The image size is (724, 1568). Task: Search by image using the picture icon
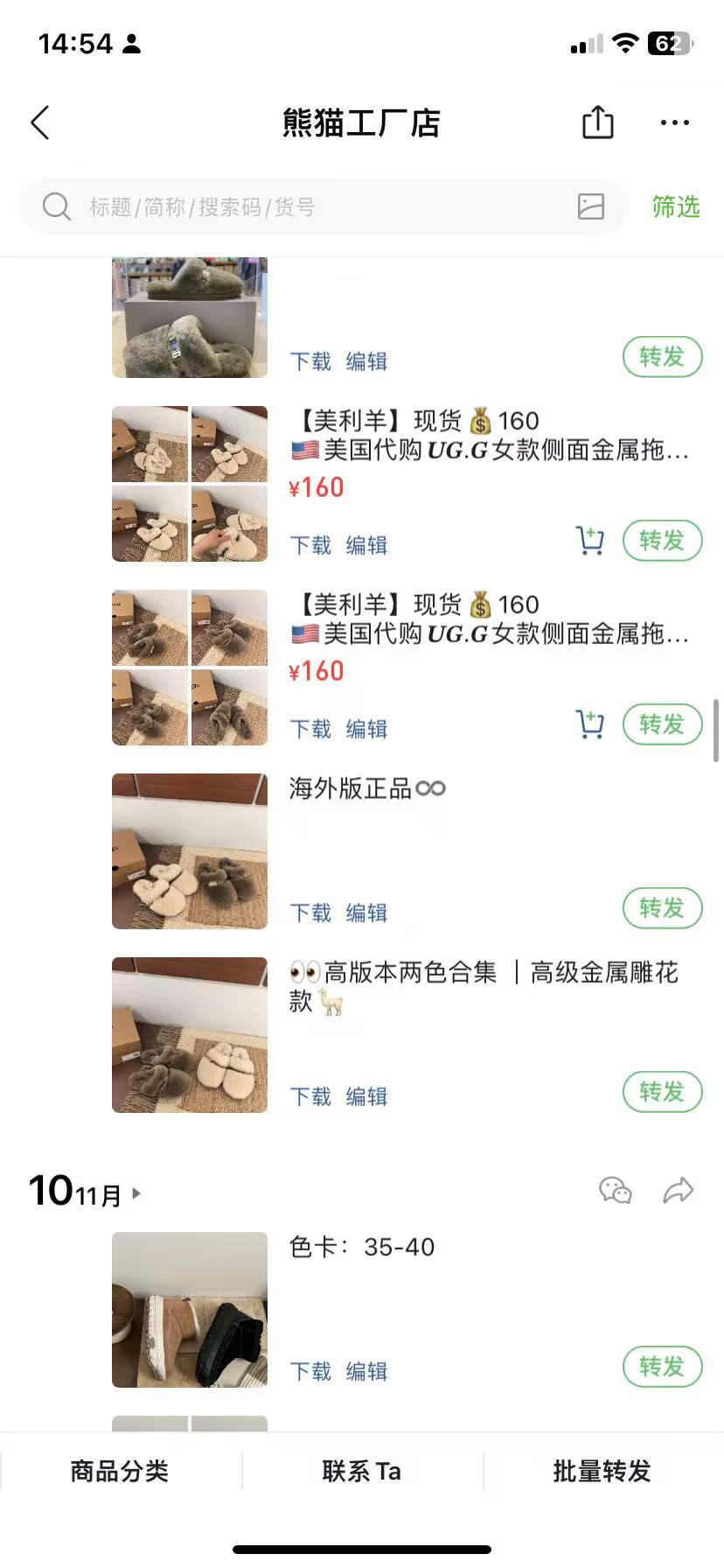pyautogui.click(x=591, y=207)
